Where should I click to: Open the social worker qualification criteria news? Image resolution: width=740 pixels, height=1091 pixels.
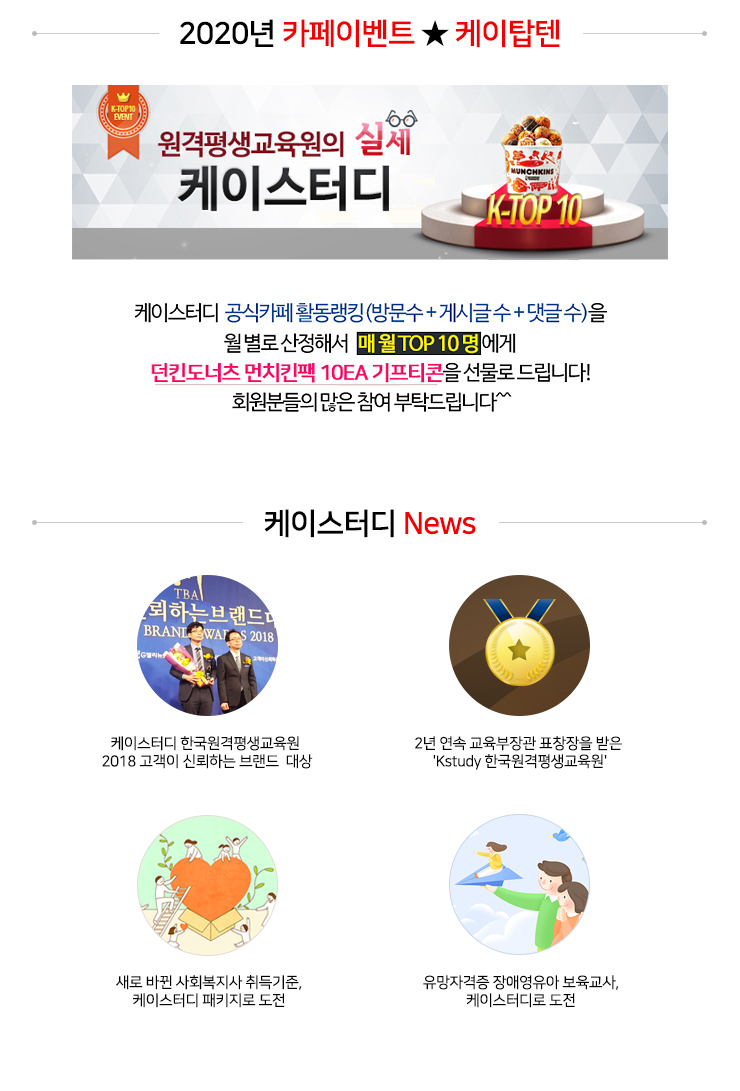pos(207,884)
